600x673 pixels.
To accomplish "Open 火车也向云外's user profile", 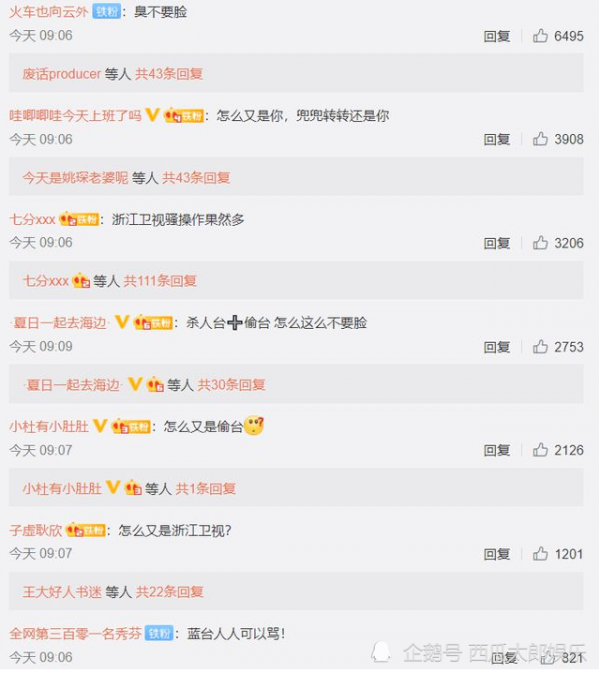I will click(x=49, y=12).
